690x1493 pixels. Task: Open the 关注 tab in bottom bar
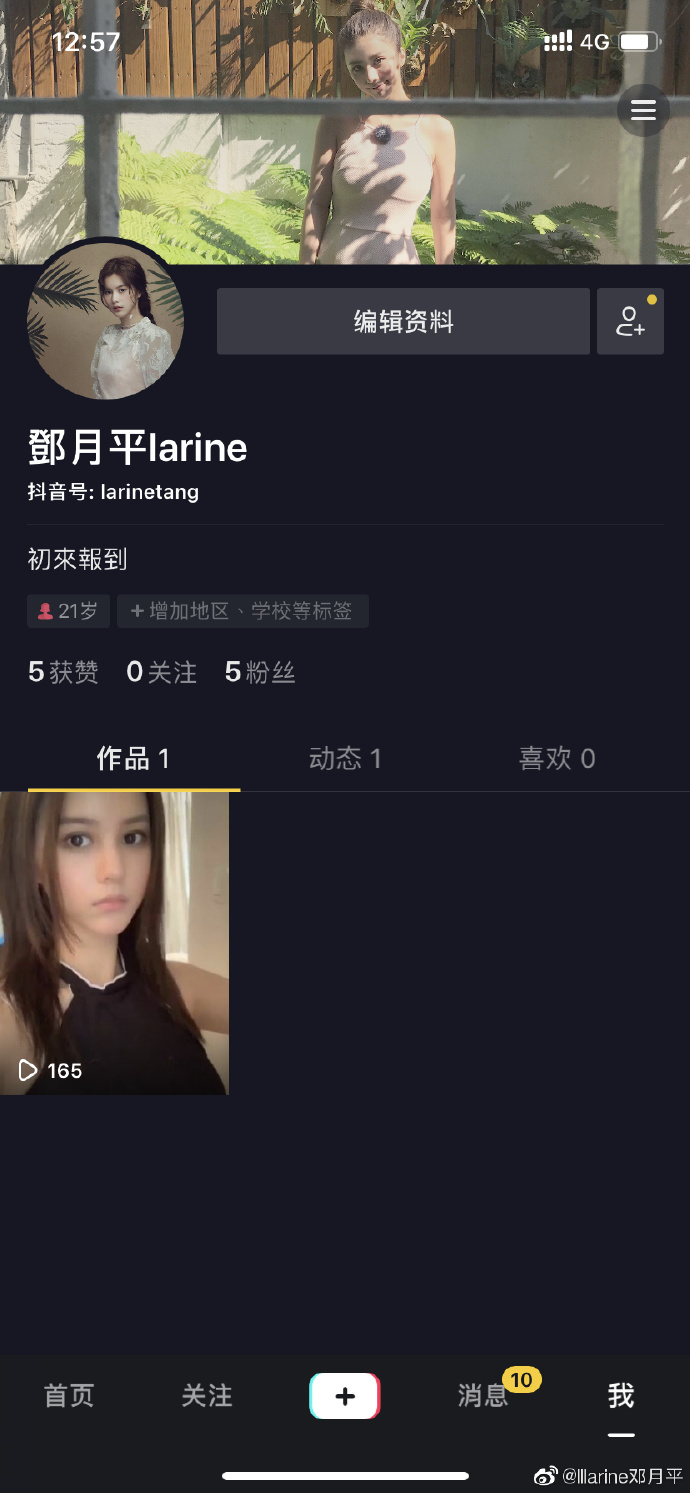[x=207, y=1395]
